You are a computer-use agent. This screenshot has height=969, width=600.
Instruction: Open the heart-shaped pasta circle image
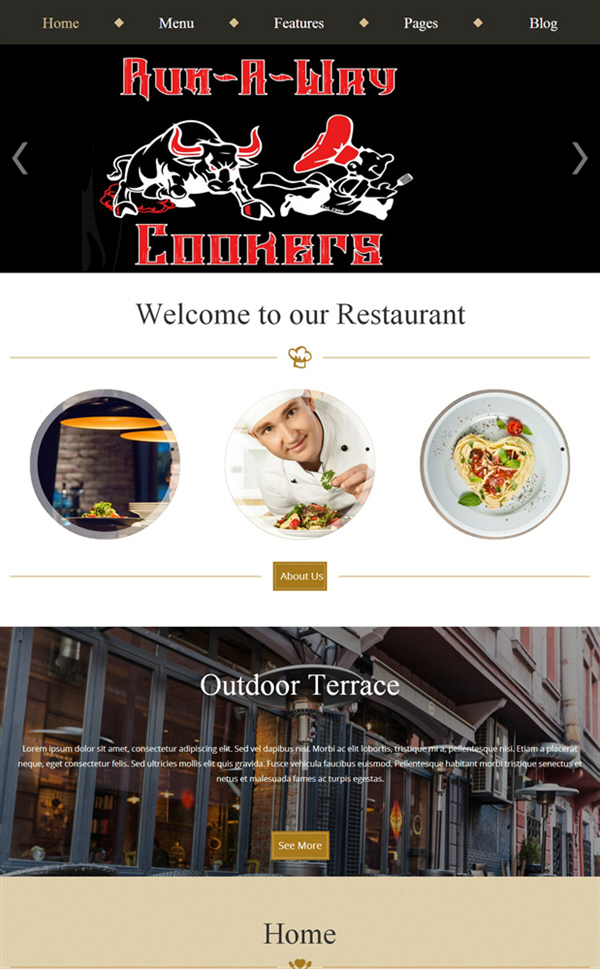point(495,463)
